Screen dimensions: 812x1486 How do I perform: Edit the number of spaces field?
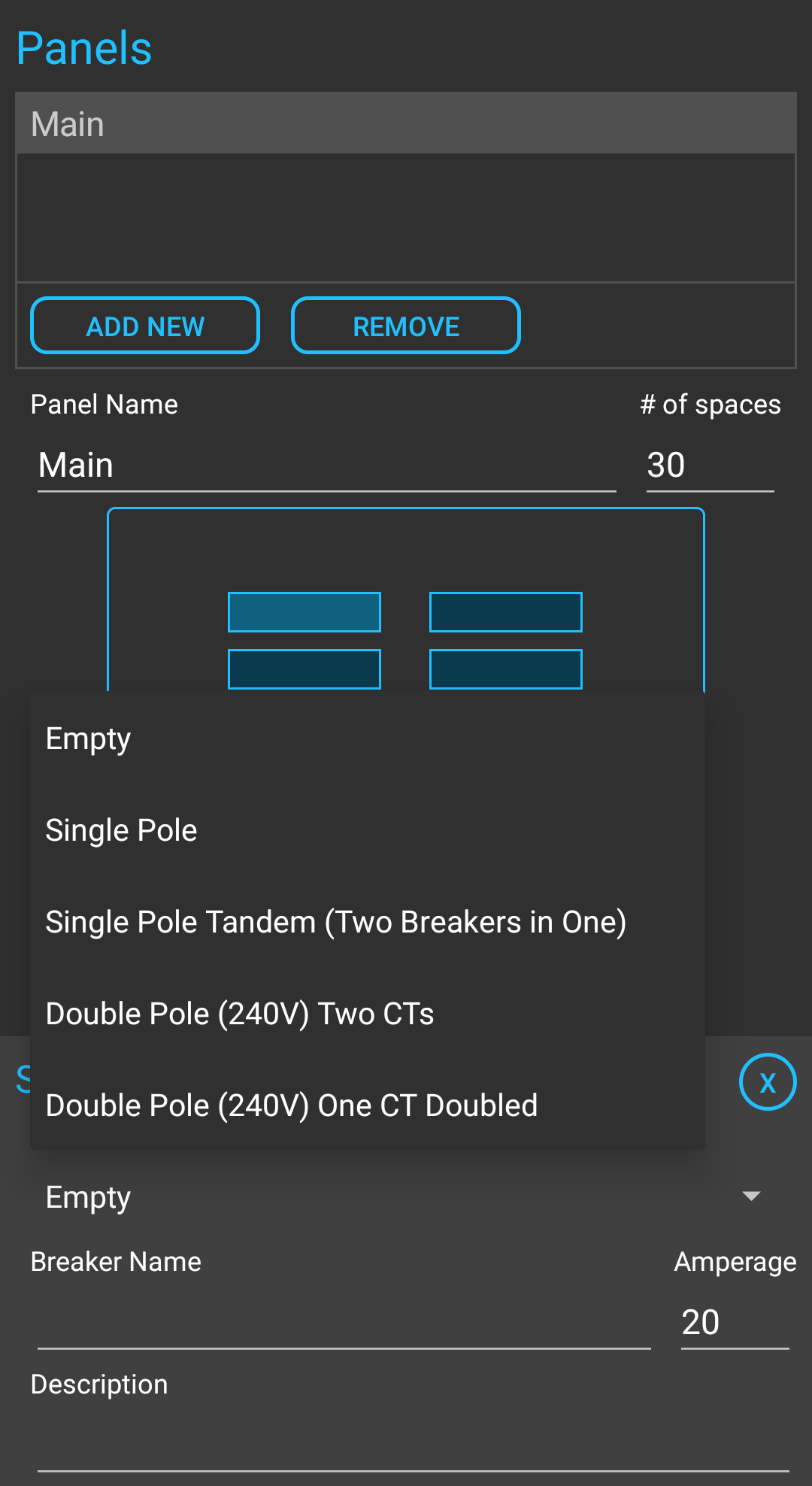pyautogui.click(x=710, y=465)
